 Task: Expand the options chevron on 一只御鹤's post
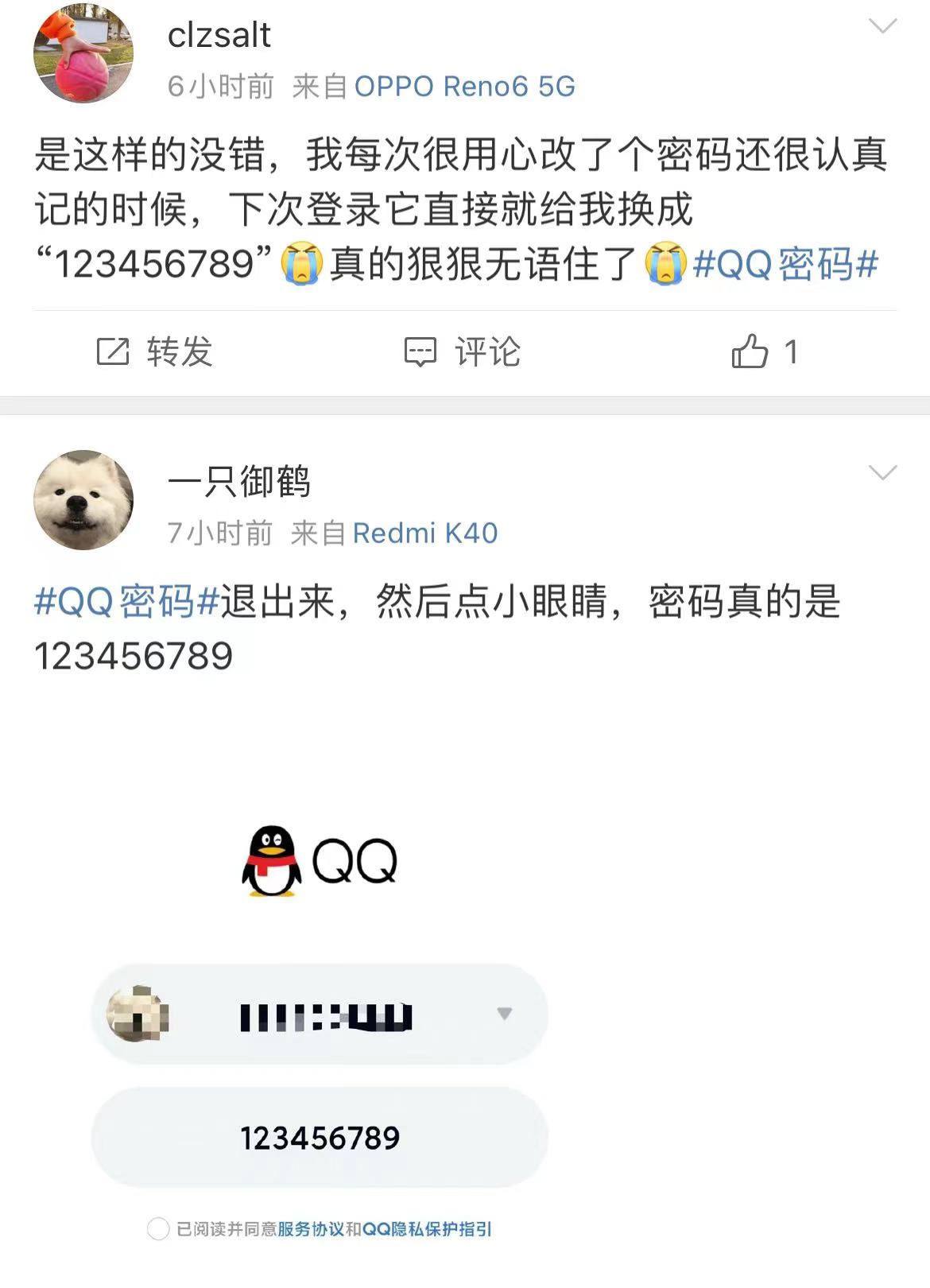coord(882,473)
